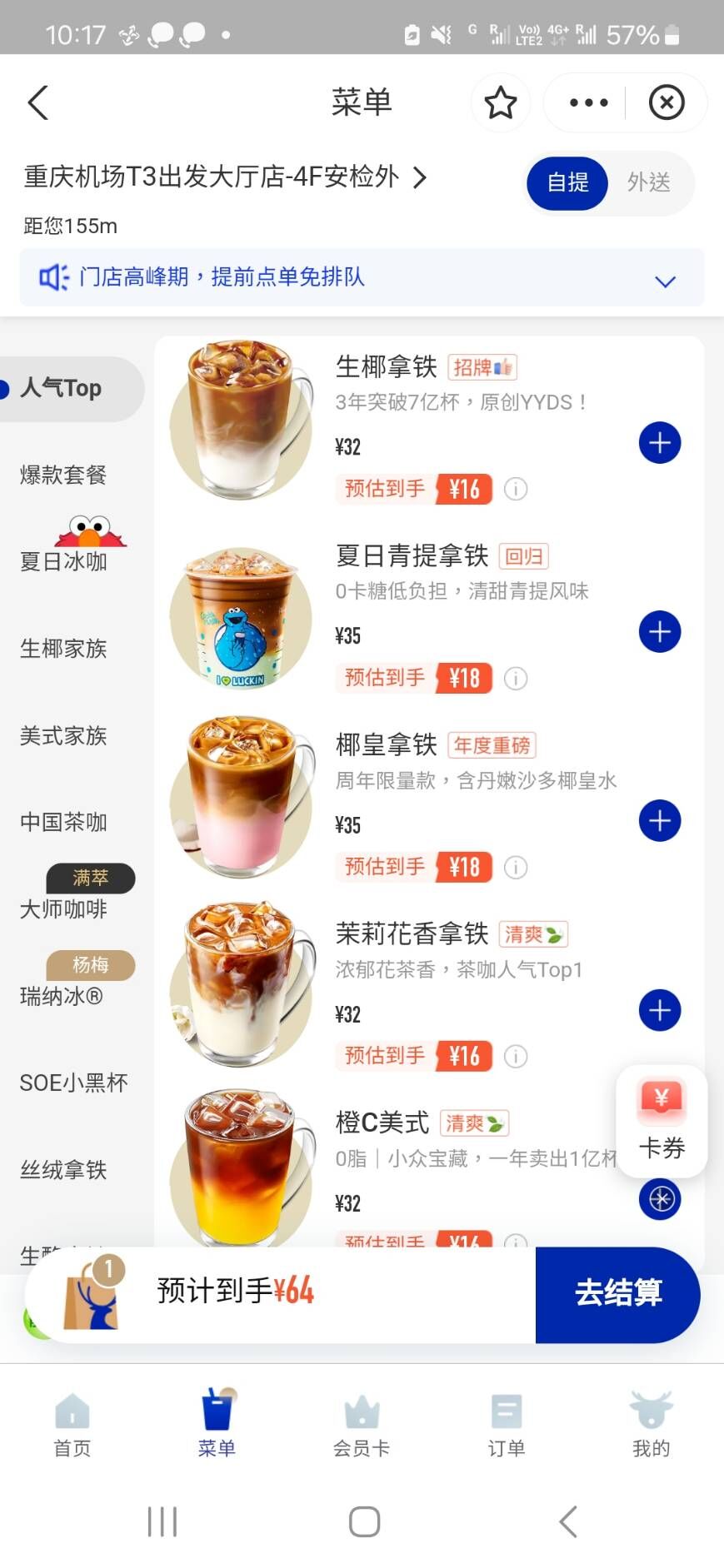Add 茉莉花香拿铁 to the cart
The width and height of the screenshot is (724, 1568).
660,1010
